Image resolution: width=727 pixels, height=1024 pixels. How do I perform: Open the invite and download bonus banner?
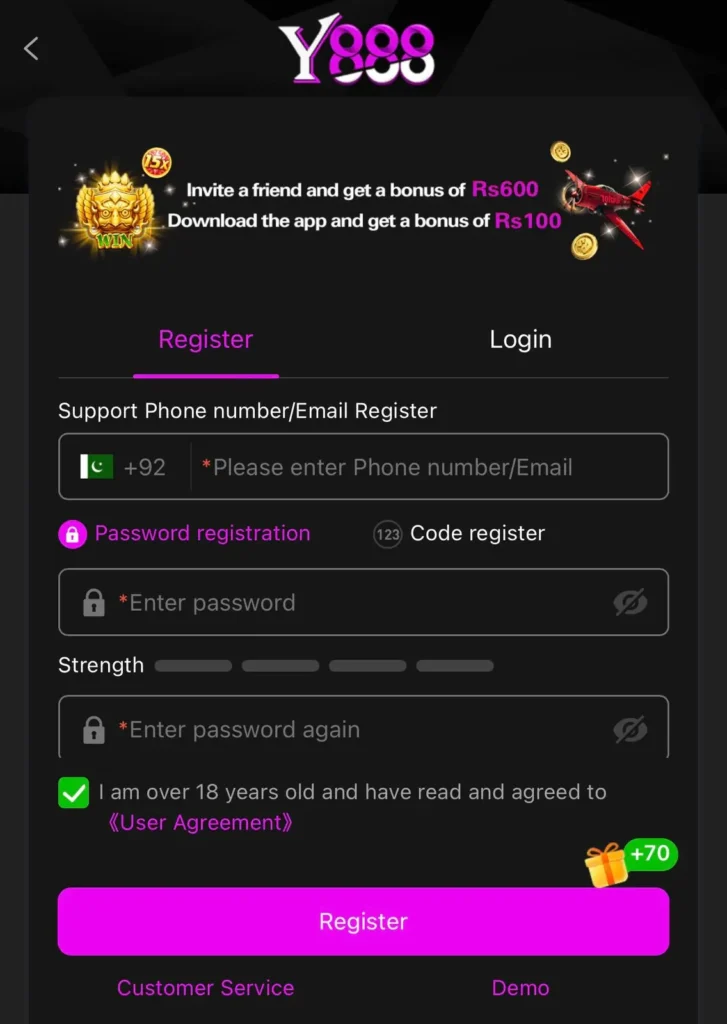363,205
